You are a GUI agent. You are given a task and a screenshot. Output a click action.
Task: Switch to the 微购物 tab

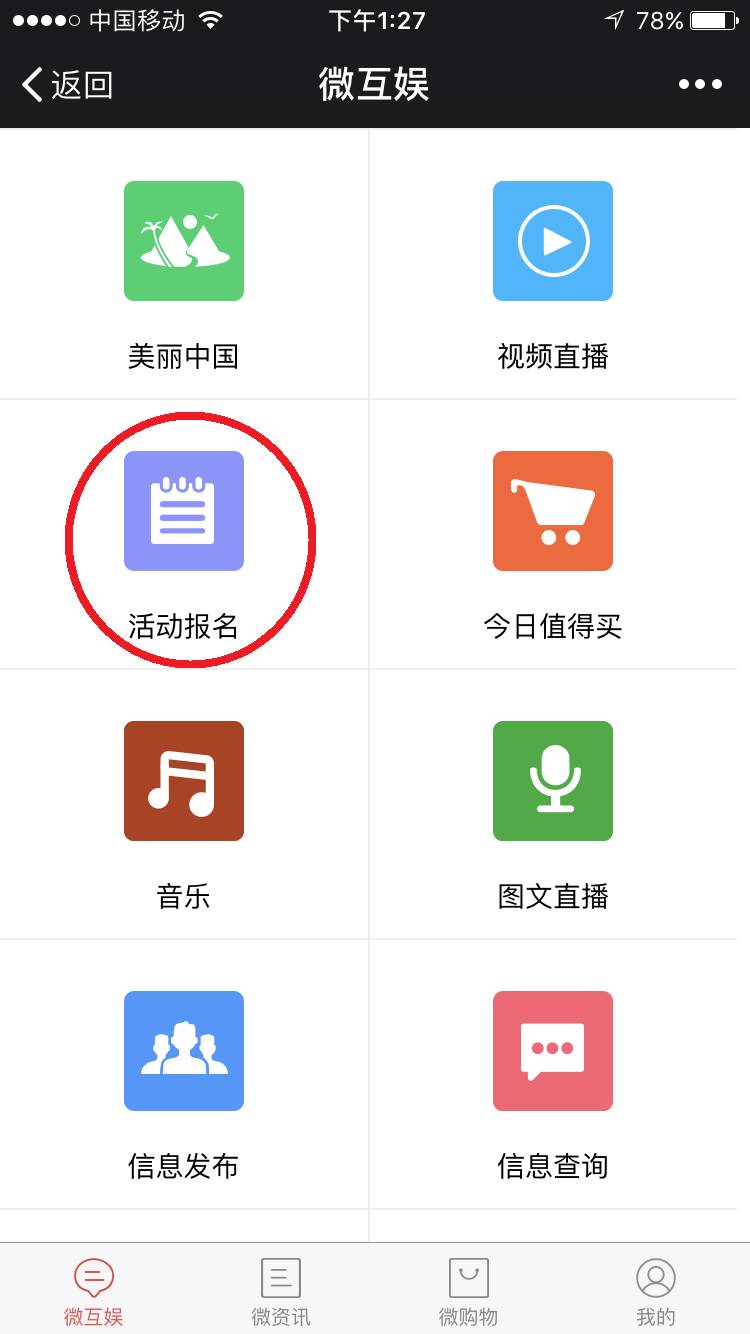click(x=468, y=1292)
